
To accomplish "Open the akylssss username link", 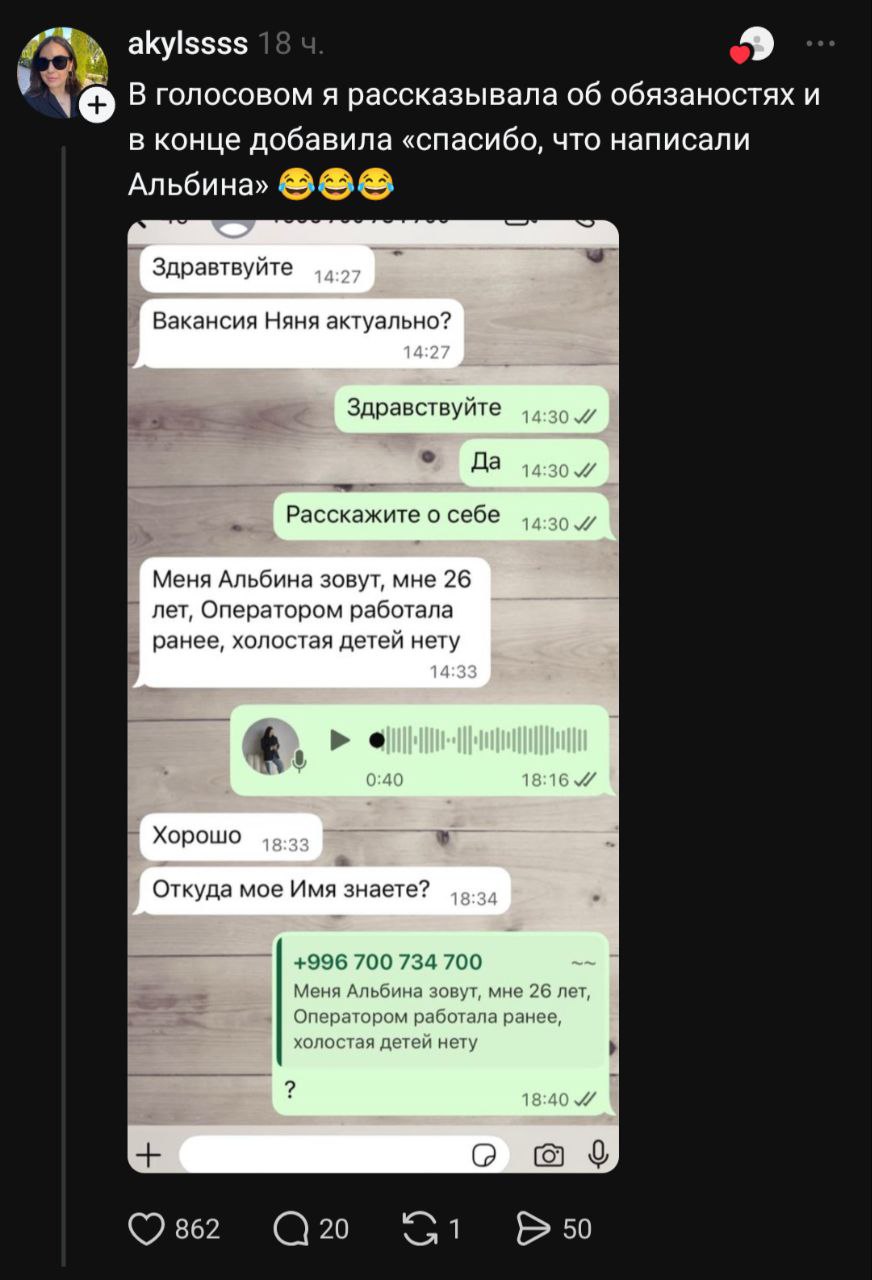I will (188, 44).
